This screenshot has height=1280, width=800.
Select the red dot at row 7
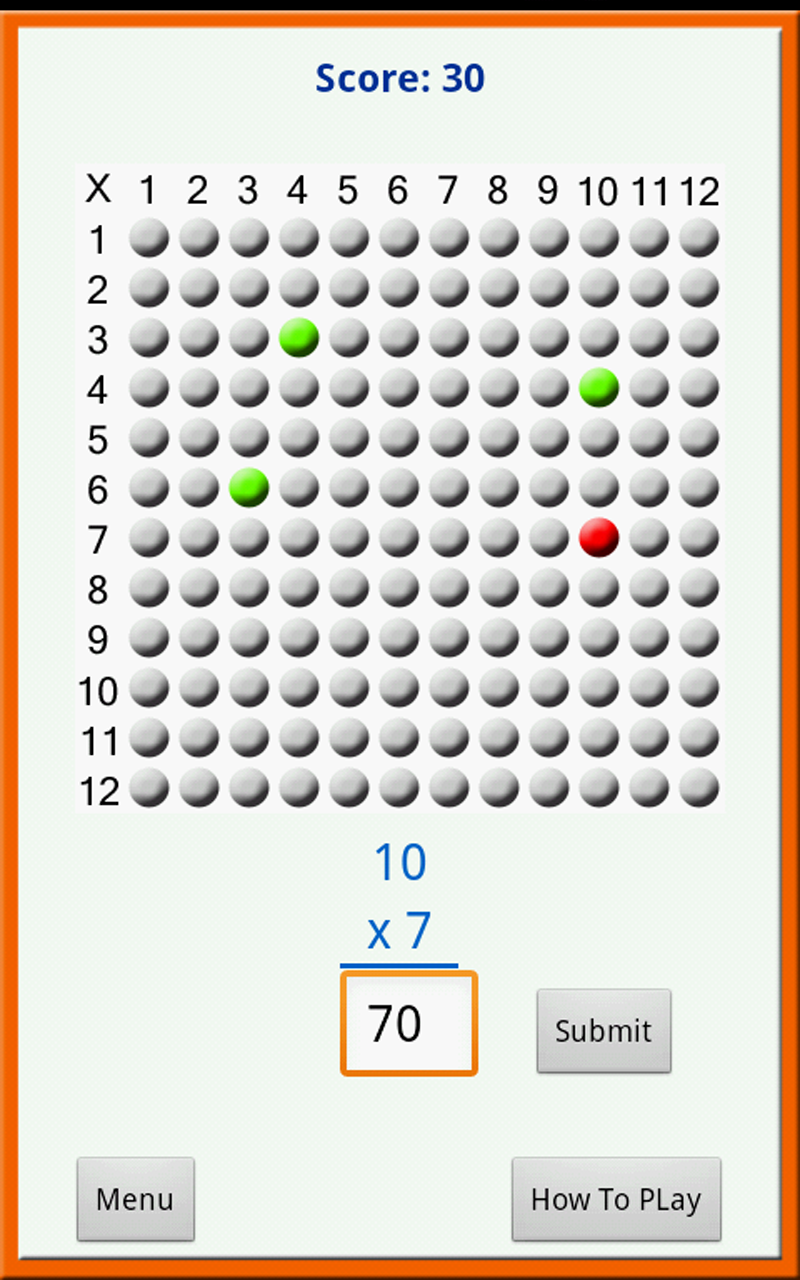[598, 539]
